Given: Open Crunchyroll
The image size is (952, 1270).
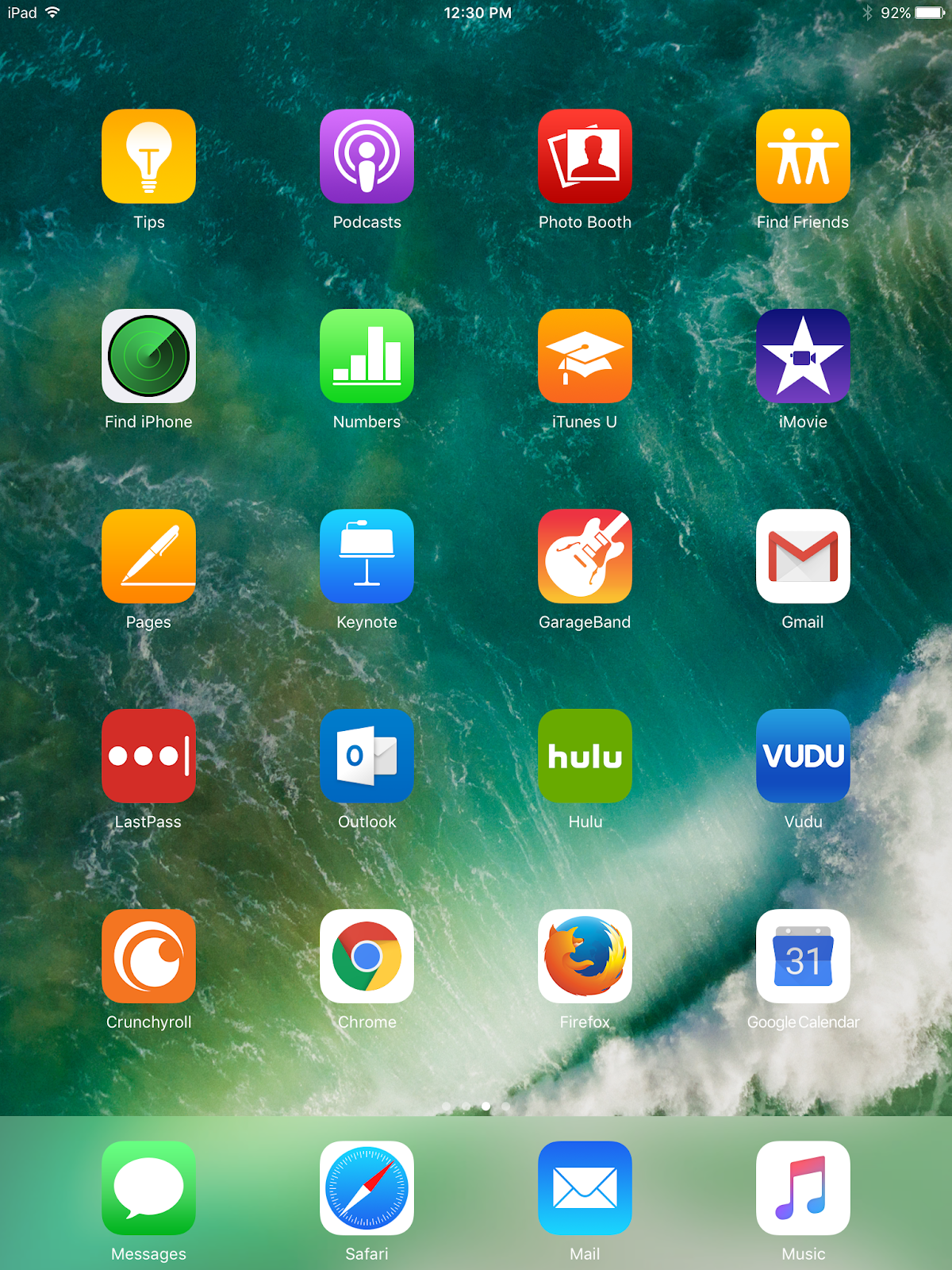Looking at the screenshot, I should (148, 956).
